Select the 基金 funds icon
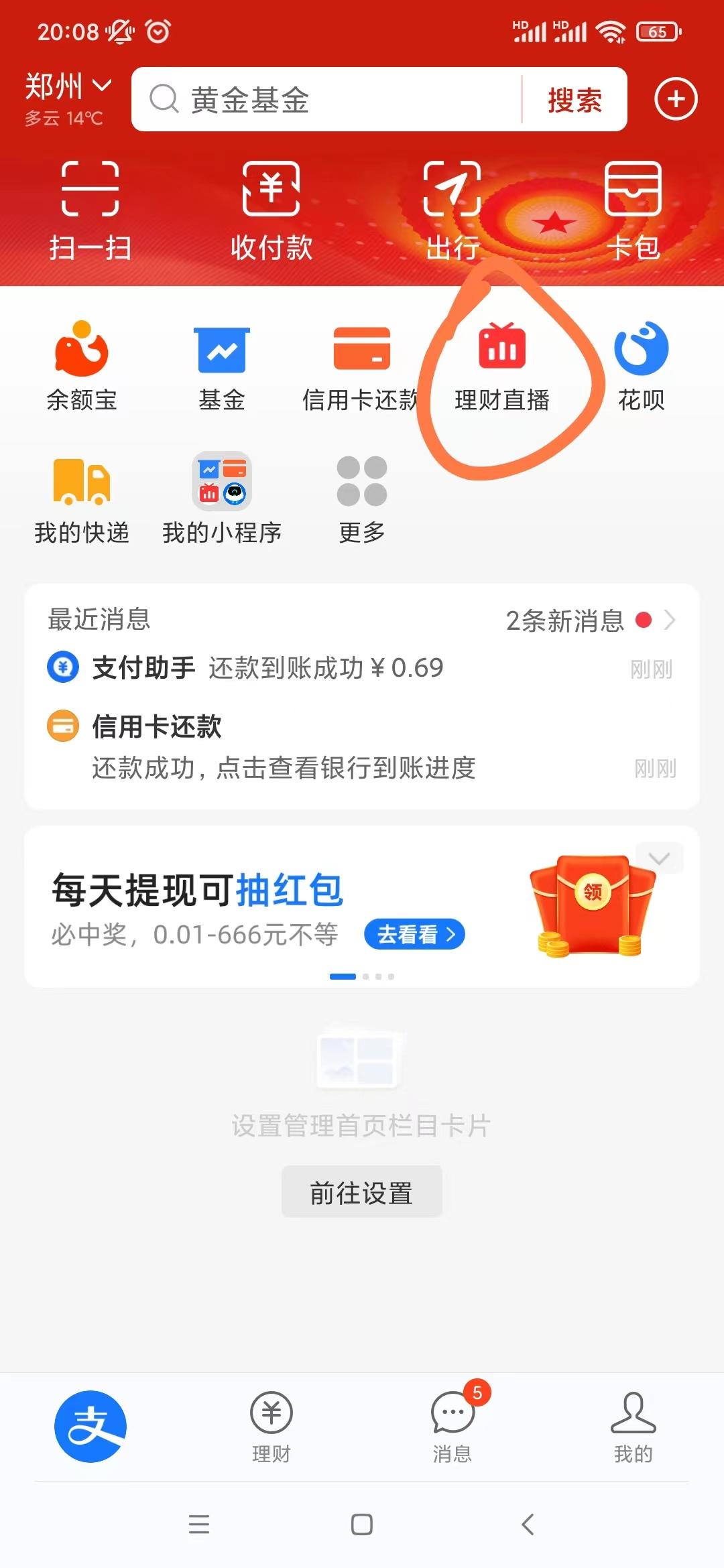The height and width of the screenshot is (1568, 724). tap(221, 365)
